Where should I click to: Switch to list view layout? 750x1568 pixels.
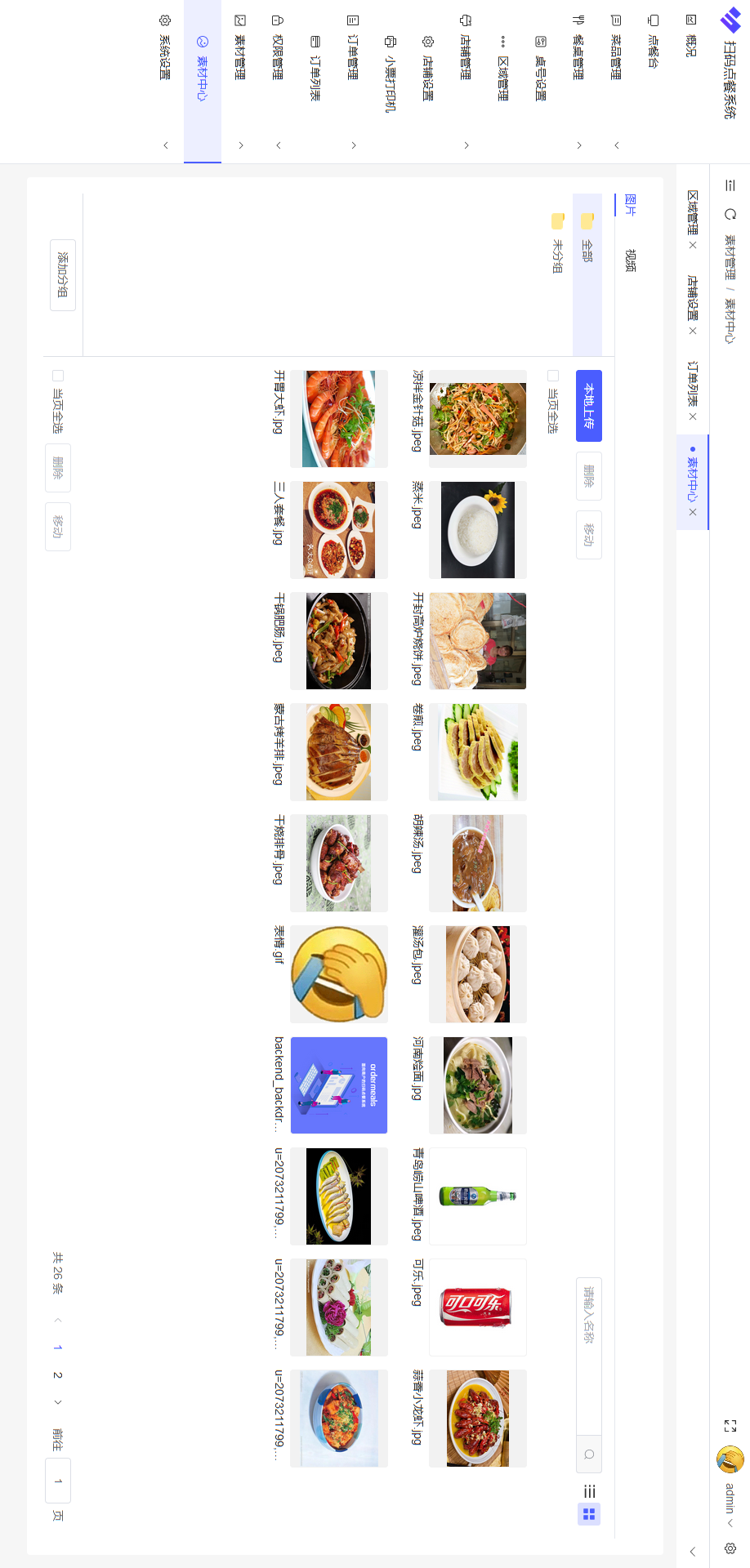point(589,1490)
